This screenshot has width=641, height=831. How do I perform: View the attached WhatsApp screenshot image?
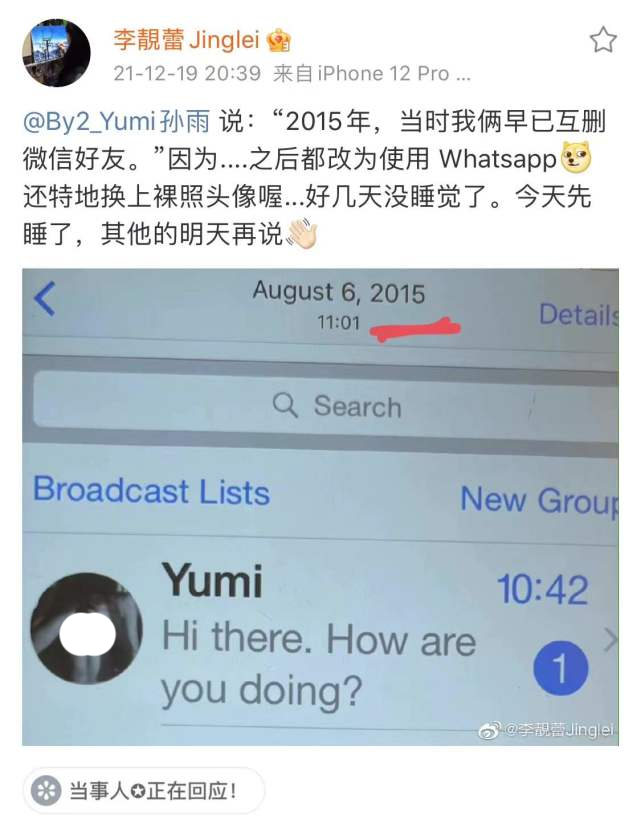coord(320,507)
